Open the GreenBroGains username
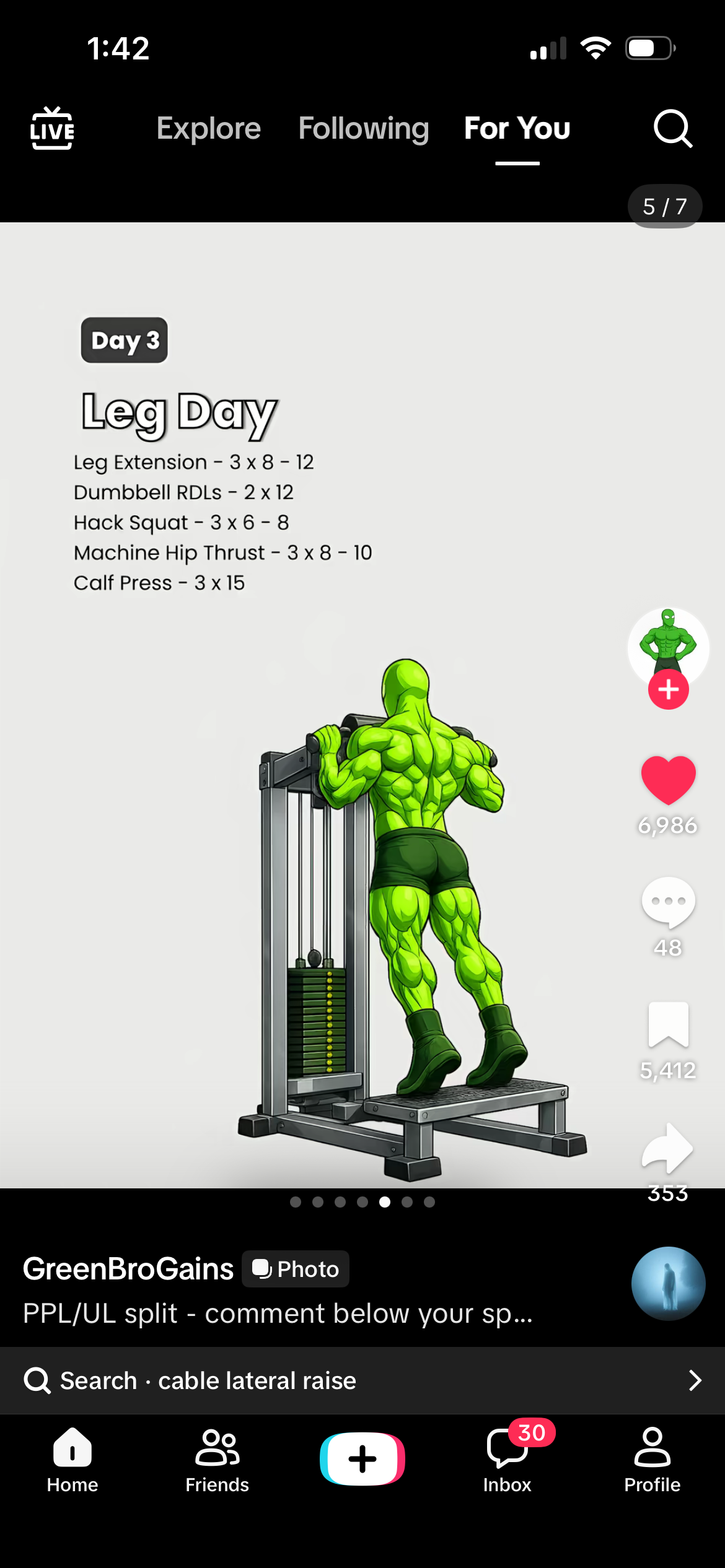The image size is (725, 1568). point(128,1269)
